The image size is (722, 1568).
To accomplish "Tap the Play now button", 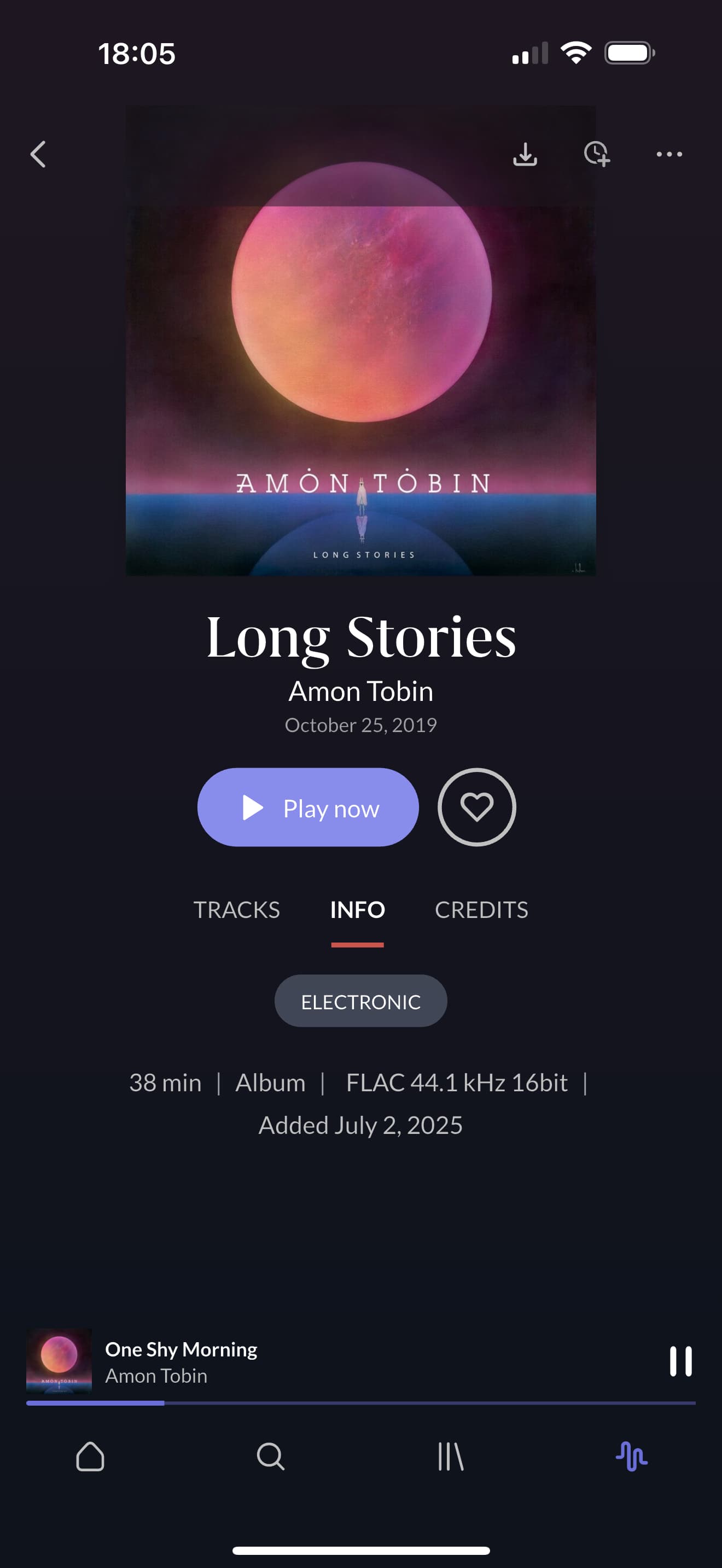I will point(308,807).
